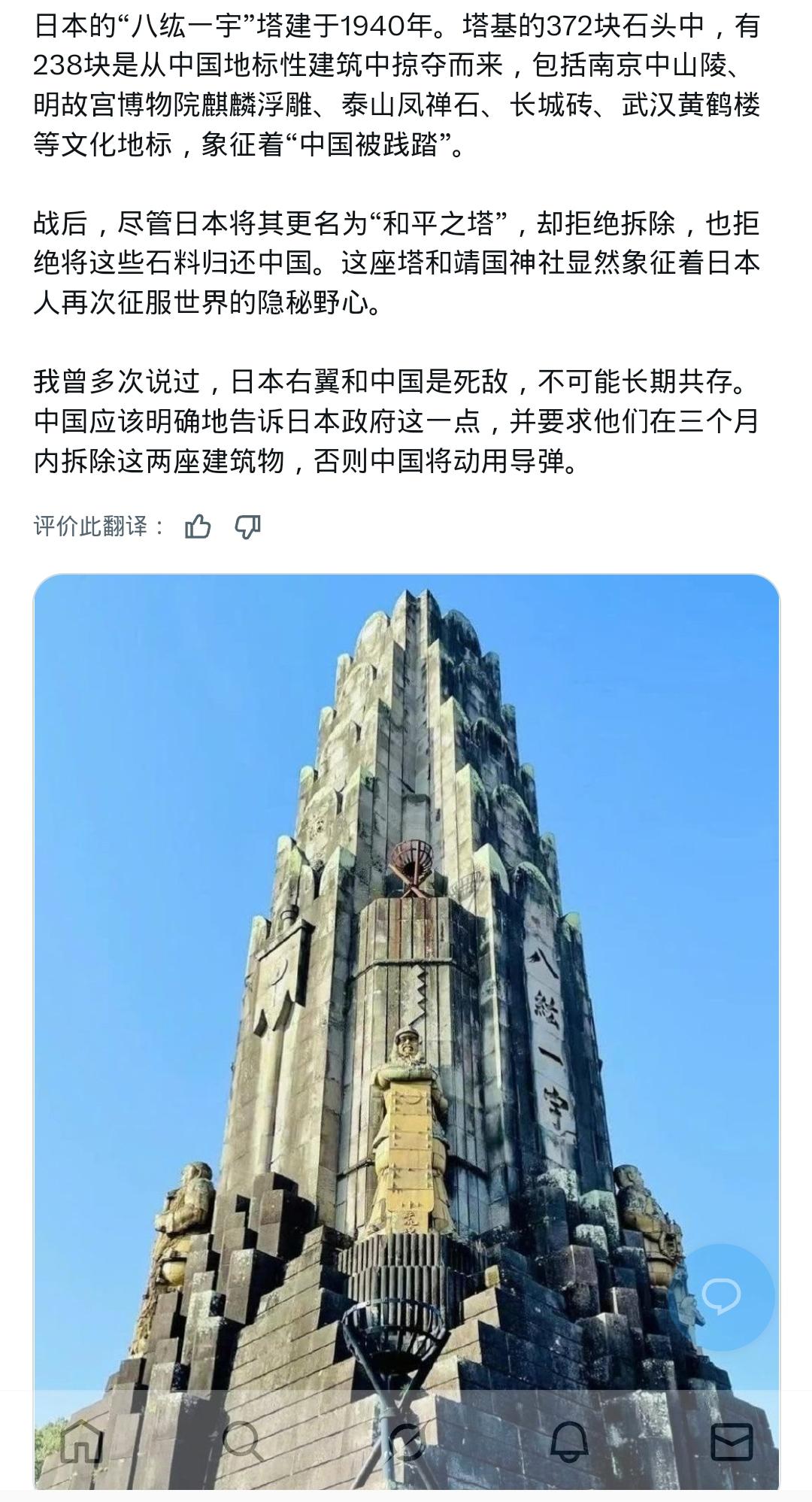This screenshot has height=1502, width=812.
Task: Go to the Home tab
Action: click(x=81, y=1441)
